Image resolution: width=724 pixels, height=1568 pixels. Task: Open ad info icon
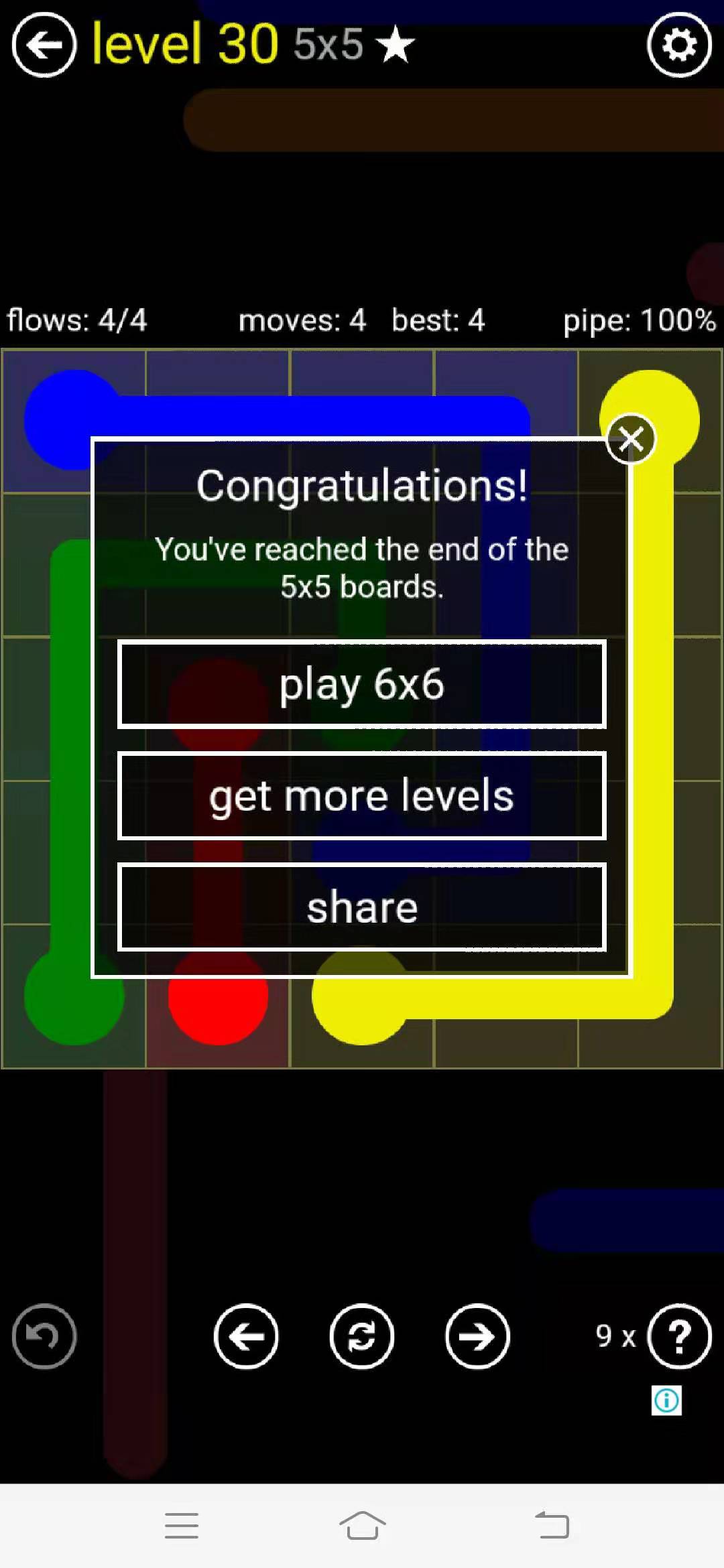[666, 1400]
